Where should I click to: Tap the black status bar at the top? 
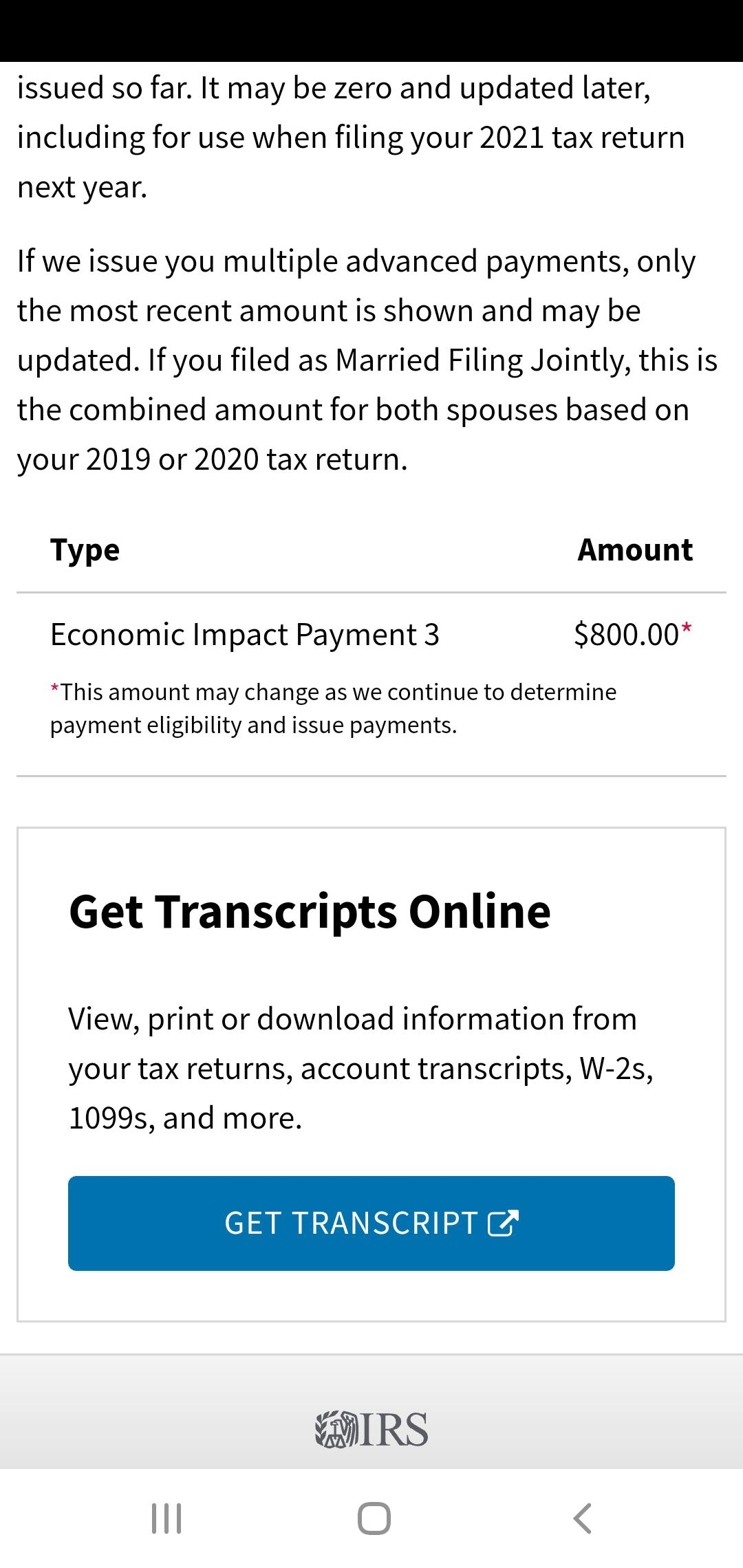(371, 29)
